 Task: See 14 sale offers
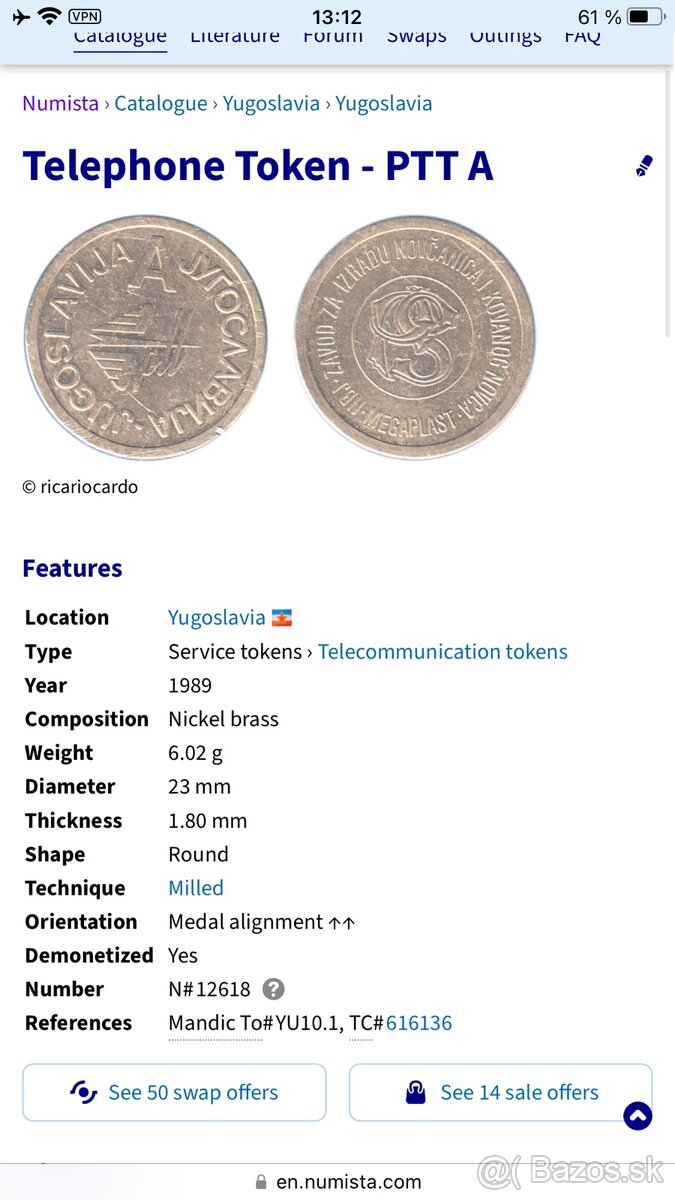(500, 1092)
